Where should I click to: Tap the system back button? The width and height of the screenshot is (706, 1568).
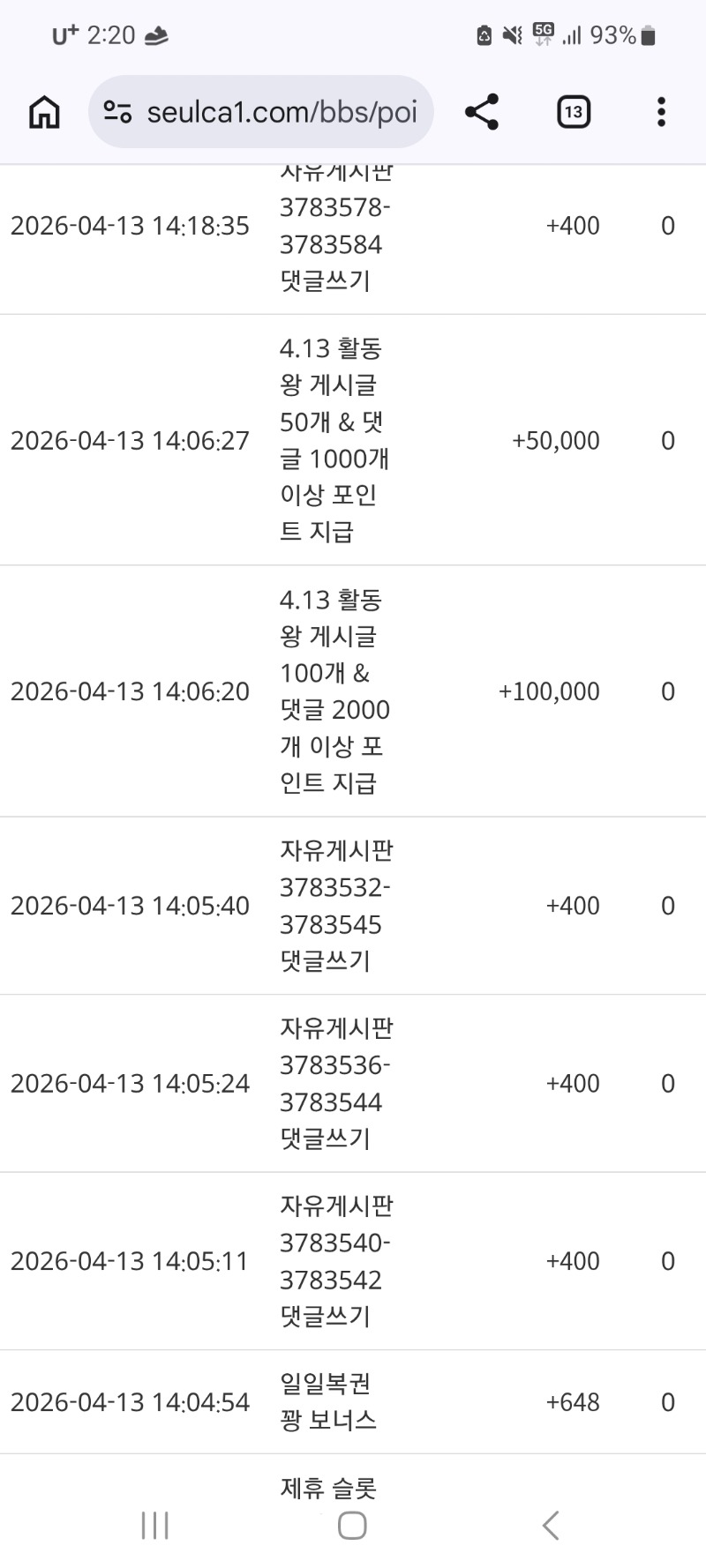click(551, 1525)
